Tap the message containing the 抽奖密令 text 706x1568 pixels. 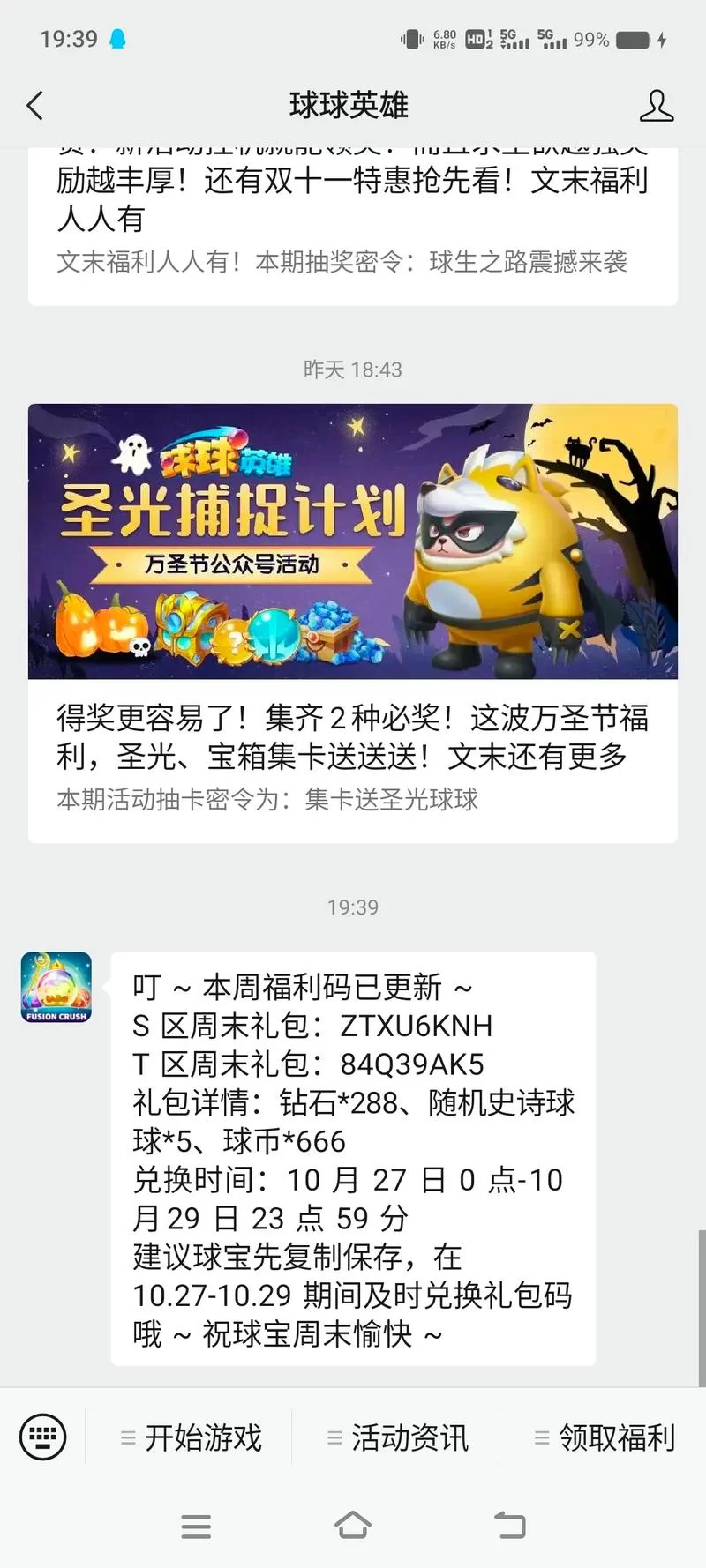tap(353, 220)
